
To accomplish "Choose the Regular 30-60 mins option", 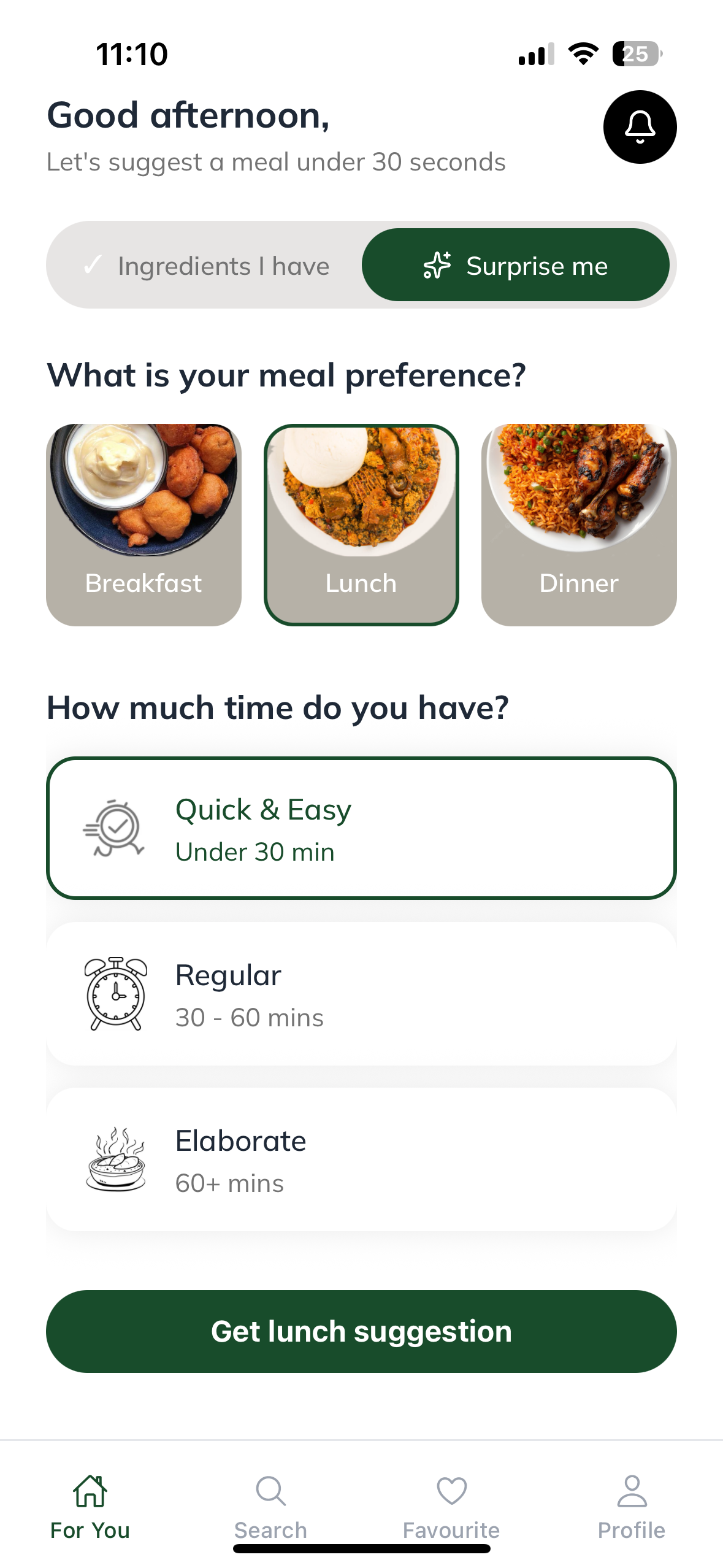I will pos(361,995).
